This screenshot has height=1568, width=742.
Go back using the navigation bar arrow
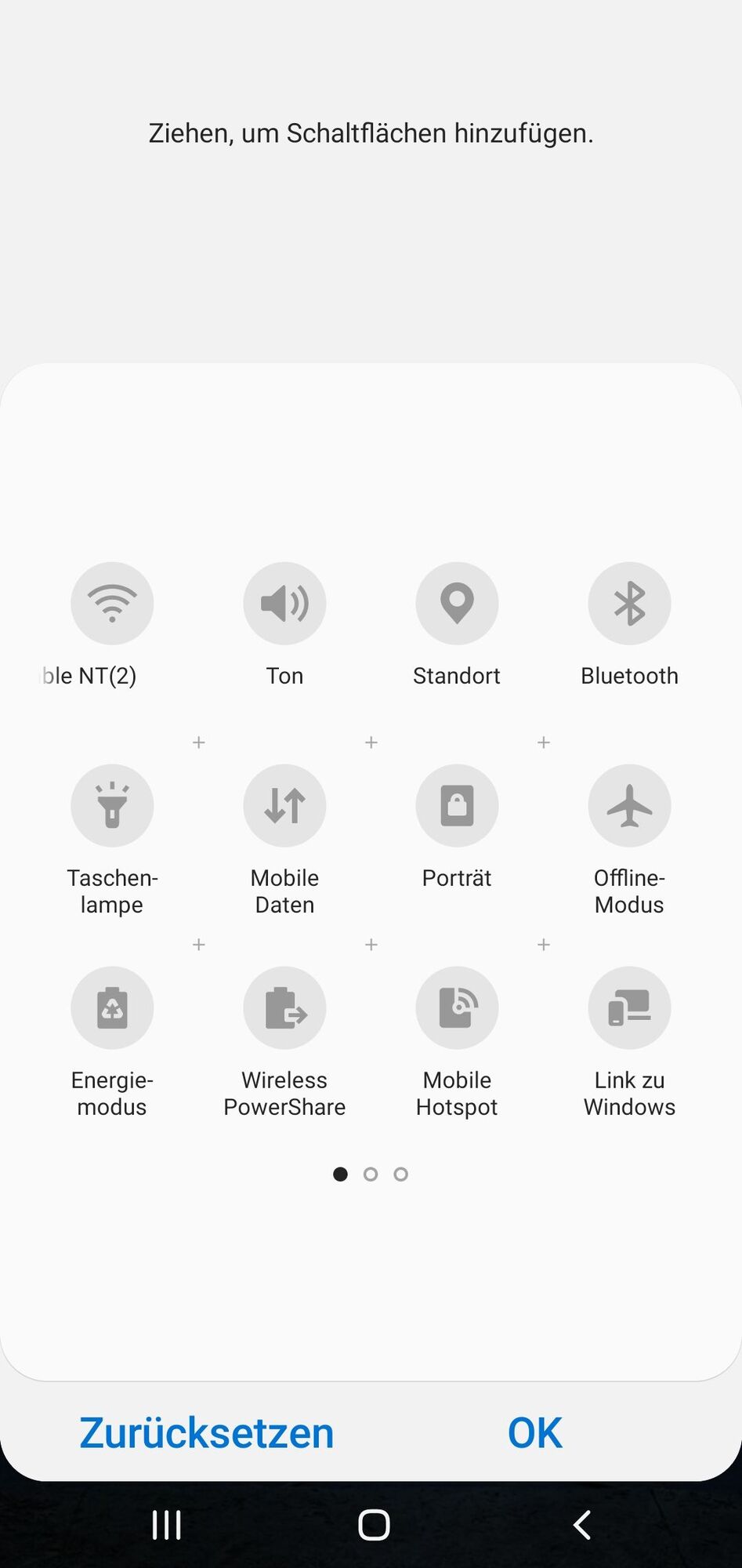click(581, 1525)
